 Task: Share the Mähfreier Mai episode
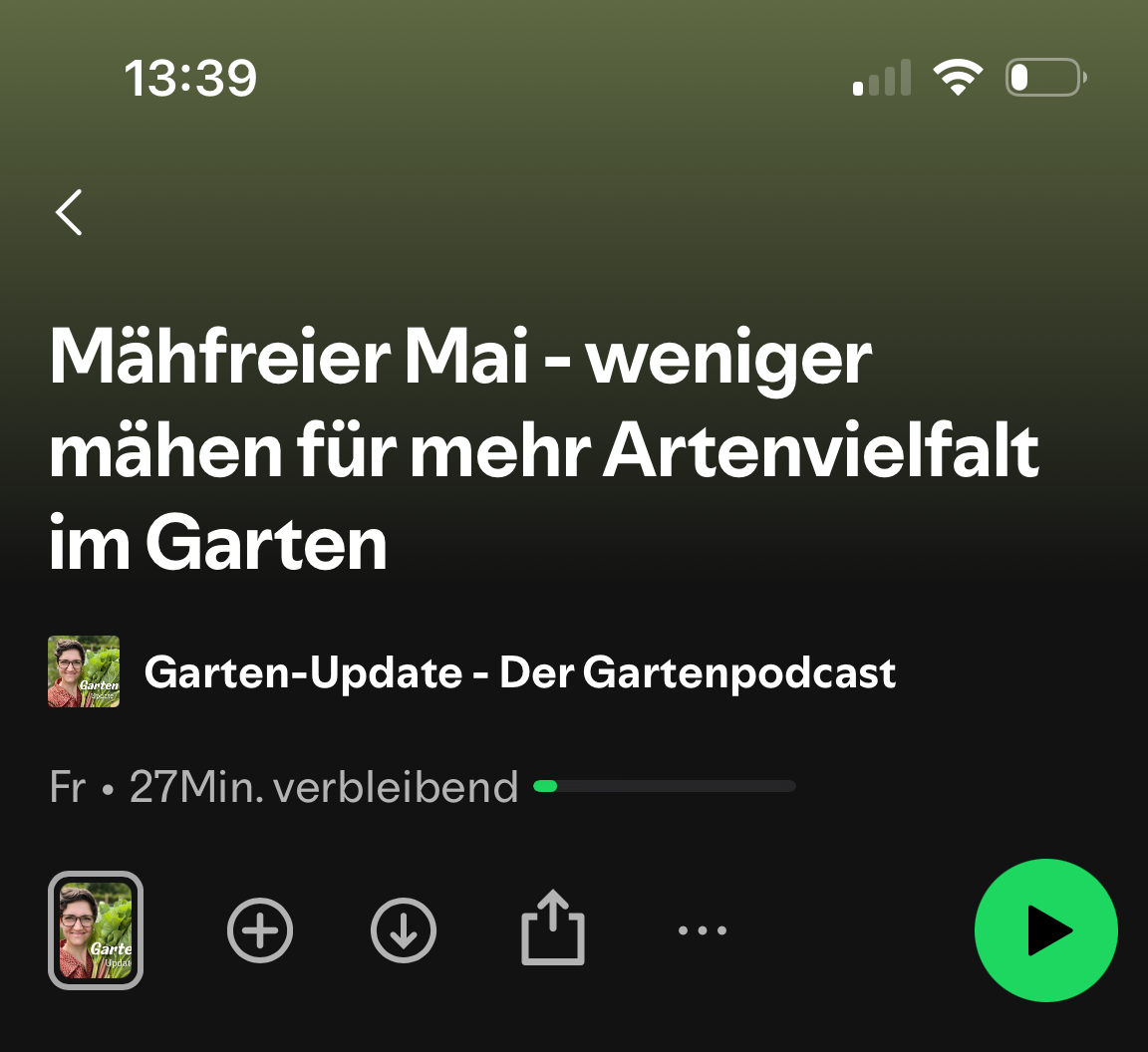click(553, 926)
